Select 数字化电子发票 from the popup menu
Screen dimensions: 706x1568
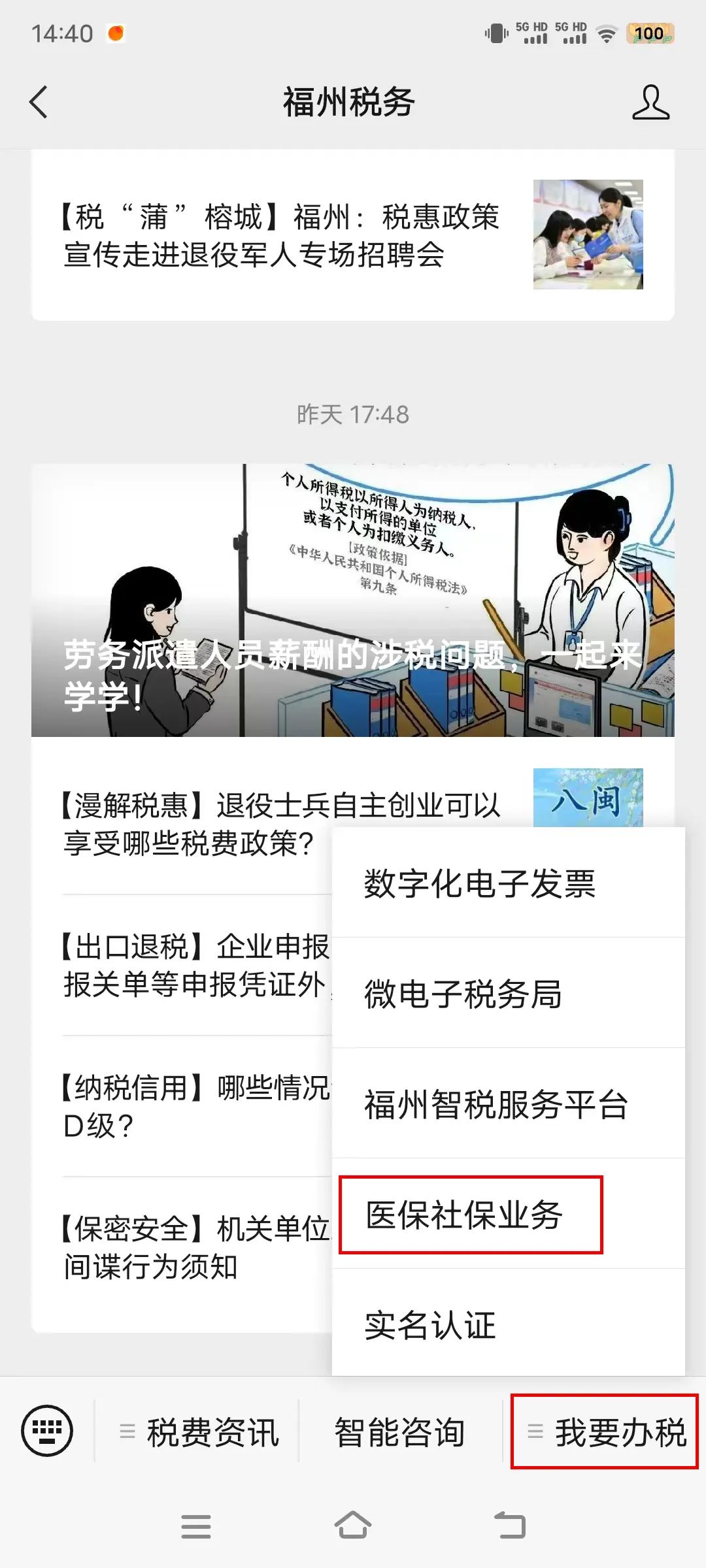(x=508, y=883)
